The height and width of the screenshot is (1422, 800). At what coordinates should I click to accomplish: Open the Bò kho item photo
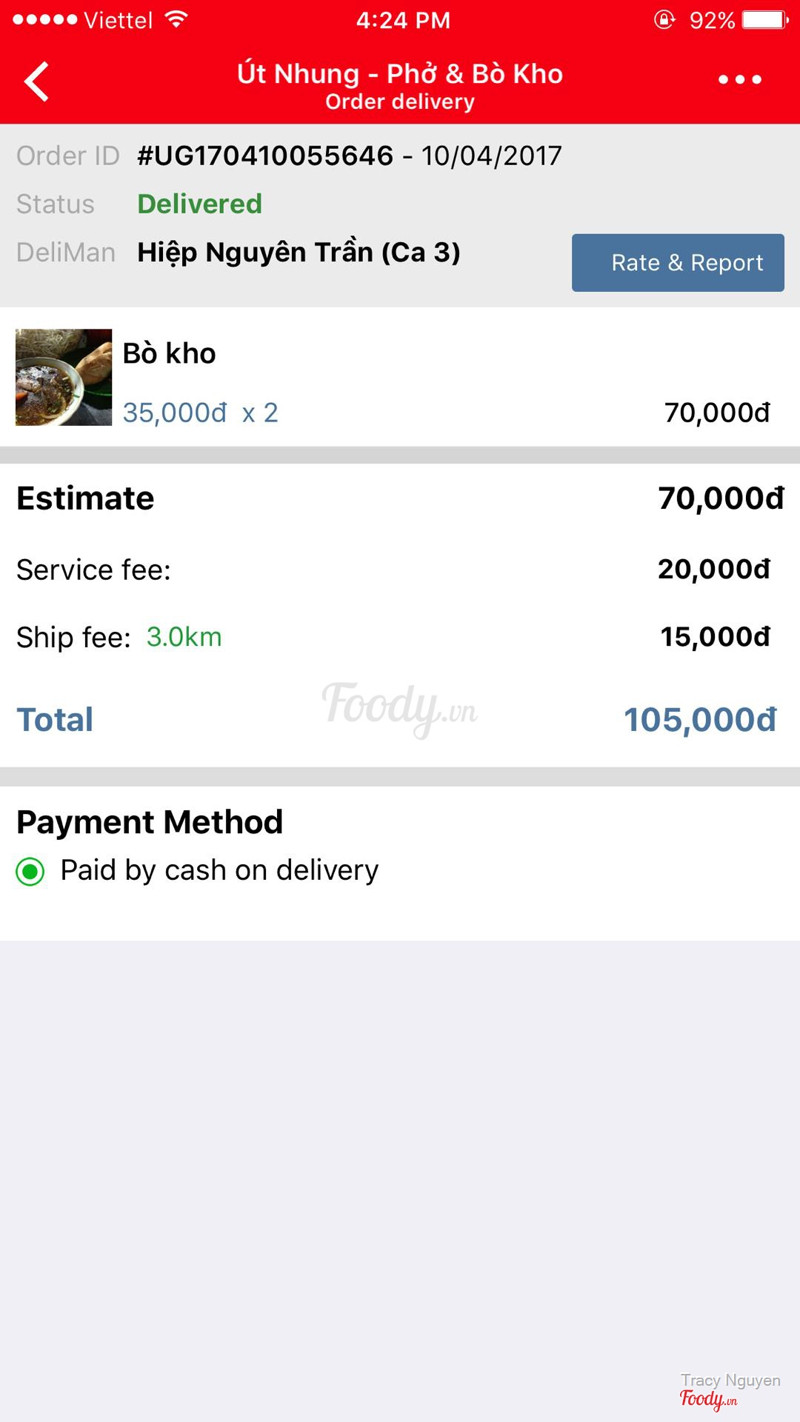tap(64, 377)
